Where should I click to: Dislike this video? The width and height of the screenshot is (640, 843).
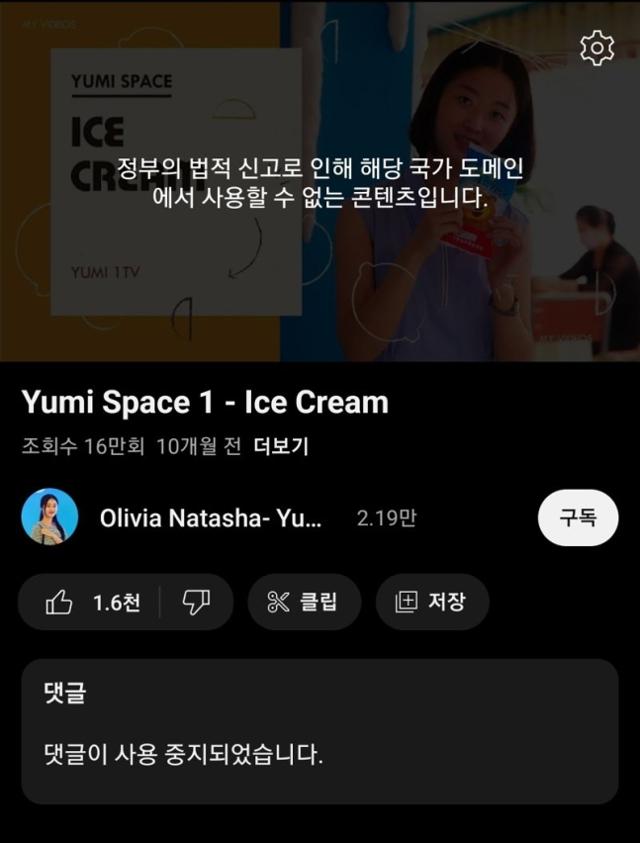pos(196,602)
